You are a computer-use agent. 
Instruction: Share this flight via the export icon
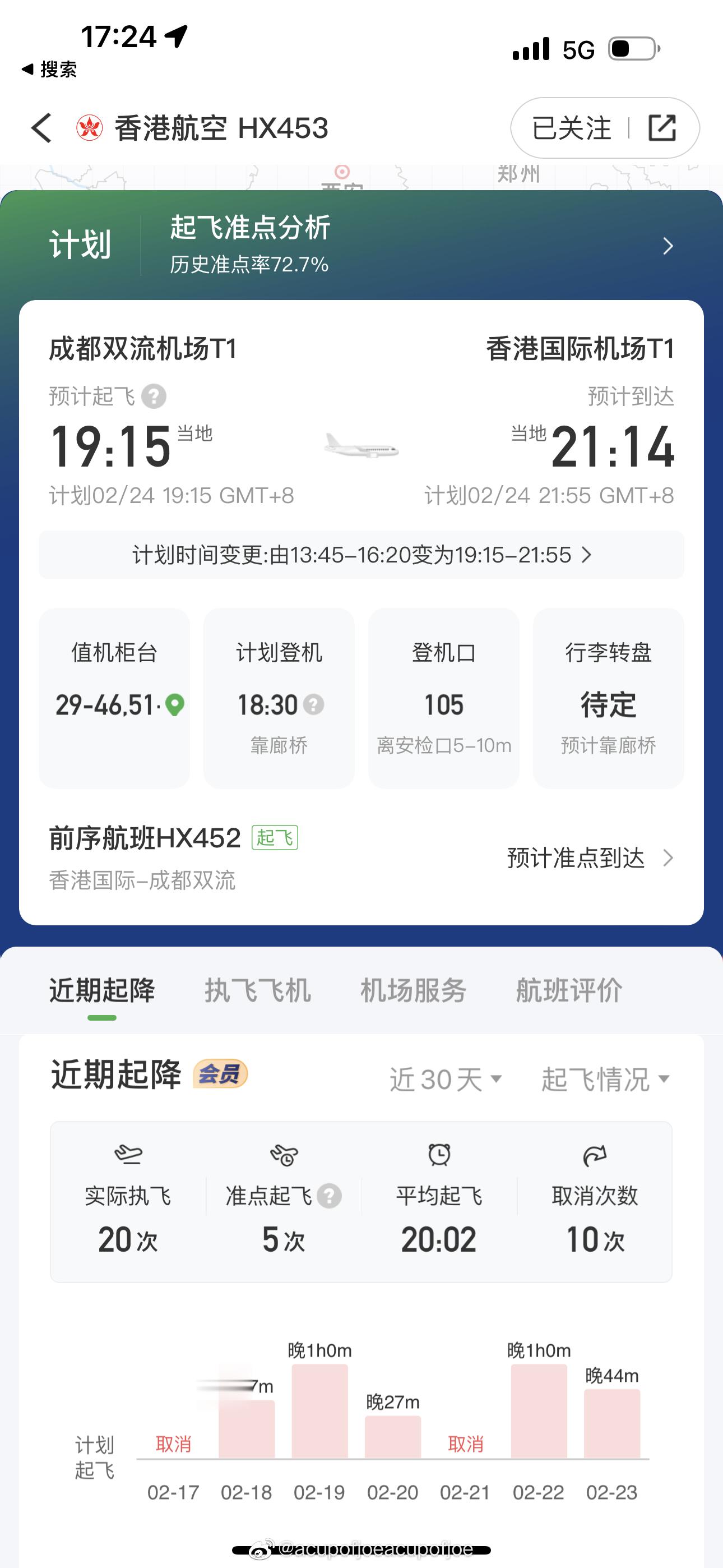tap(662, 128)
